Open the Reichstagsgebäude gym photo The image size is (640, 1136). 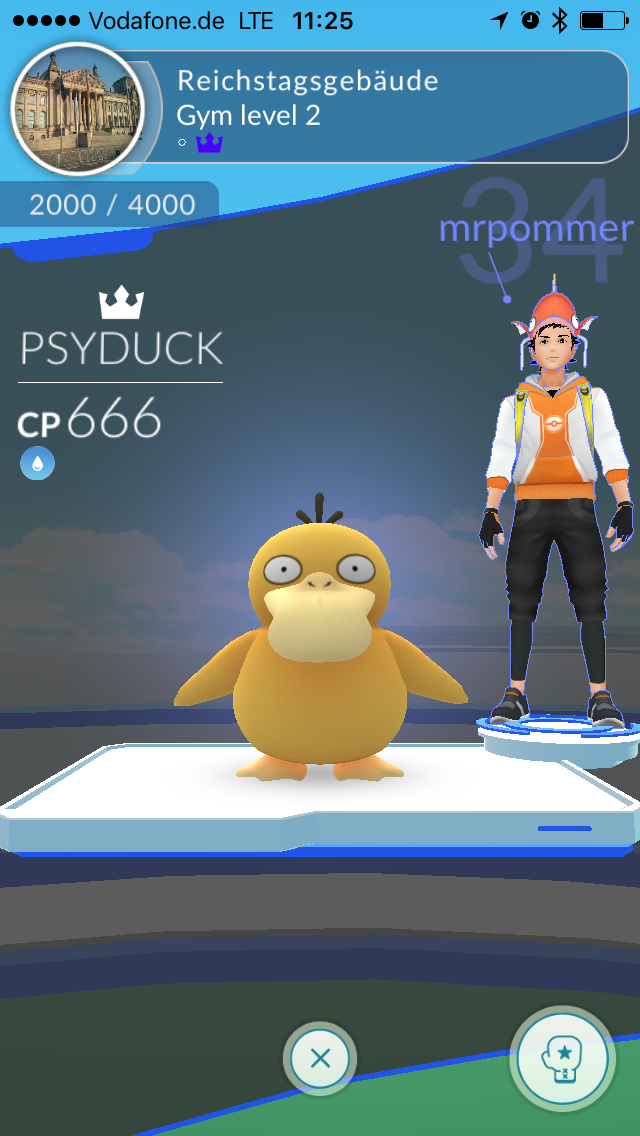[x=78, y=109]
